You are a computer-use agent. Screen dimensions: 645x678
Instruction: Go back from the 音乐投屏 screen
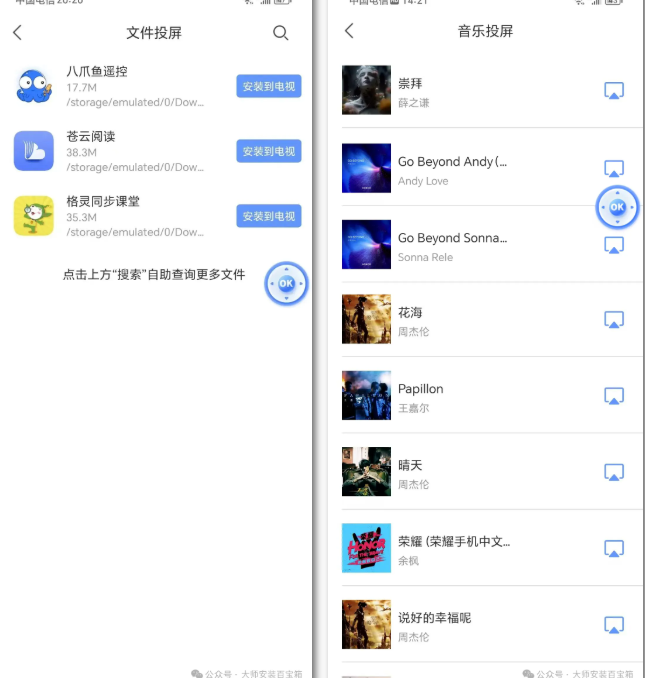coord(349,31)
